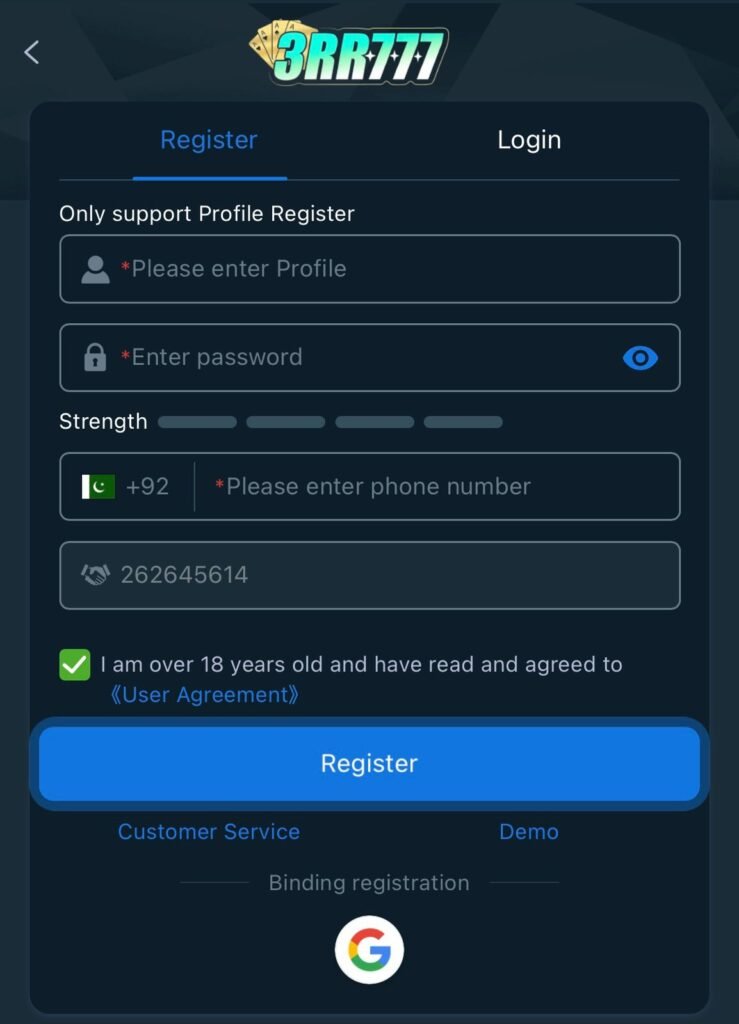Tap the blue Register button
The height and width of the screenshot is (1024, 739).
tap(369, 763)
